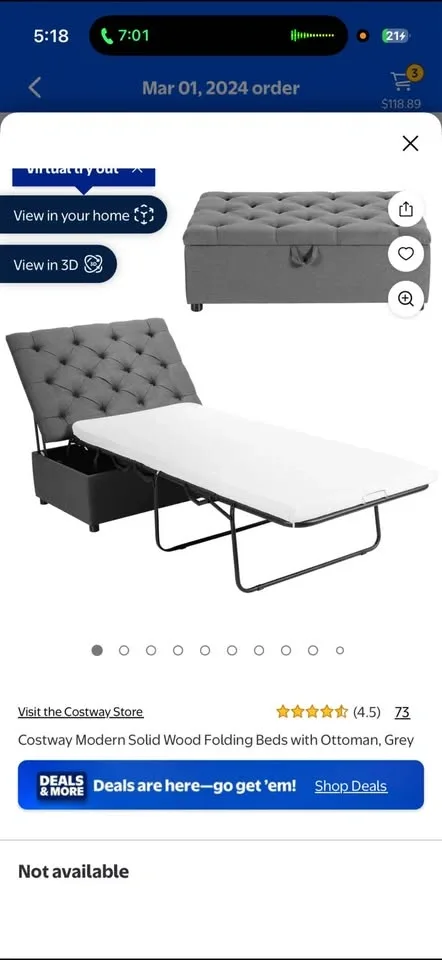This screenshot has width=442, height=960.
Task: Go back from the order page
Action: (x=35, y=88)
